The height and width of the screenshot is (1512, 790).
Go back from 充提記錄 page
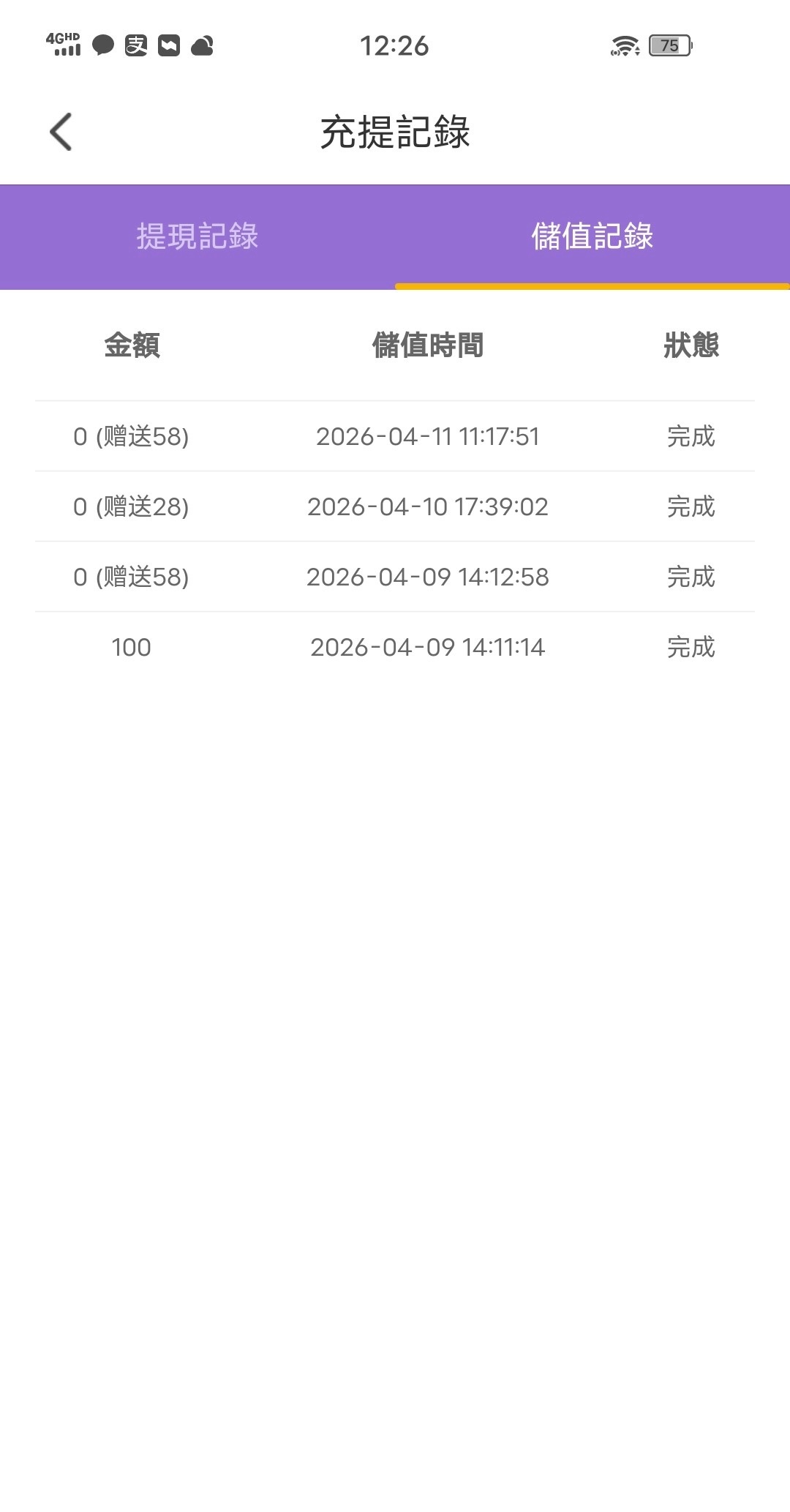(61, 132)
